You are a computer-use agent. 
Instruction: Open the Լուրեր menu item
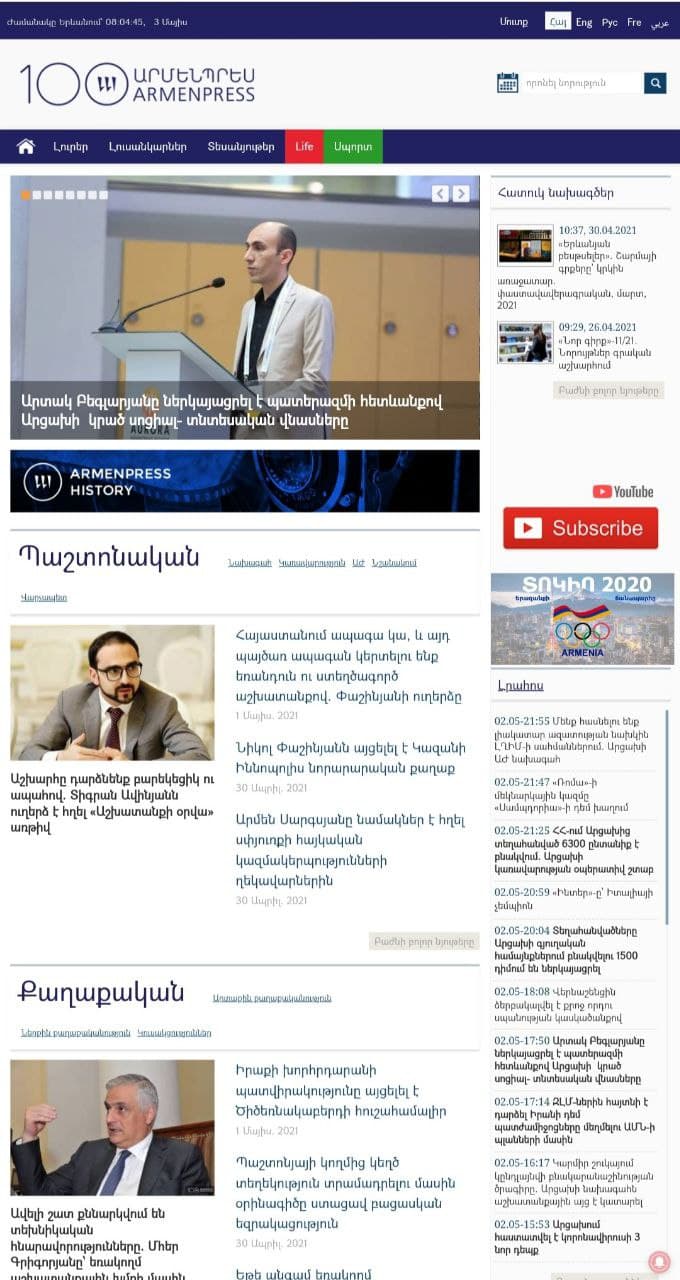71,147
